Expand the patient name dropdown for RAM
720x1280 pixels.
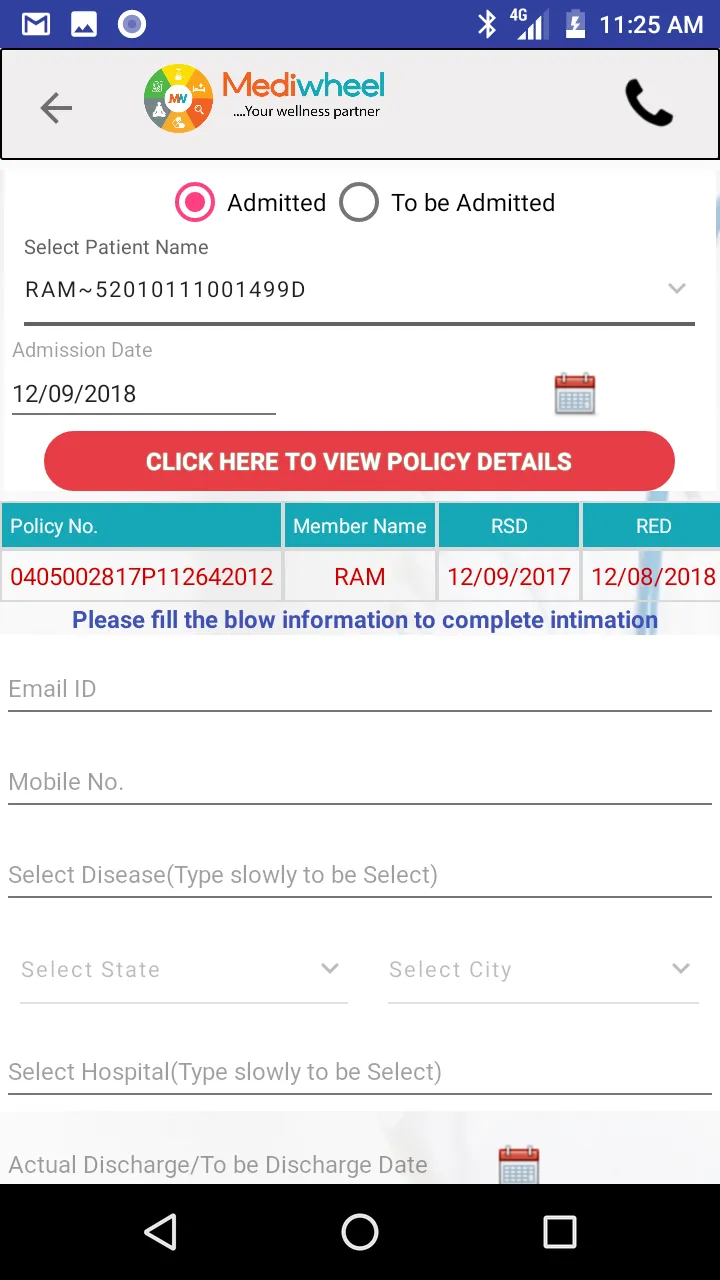(677, 288)
